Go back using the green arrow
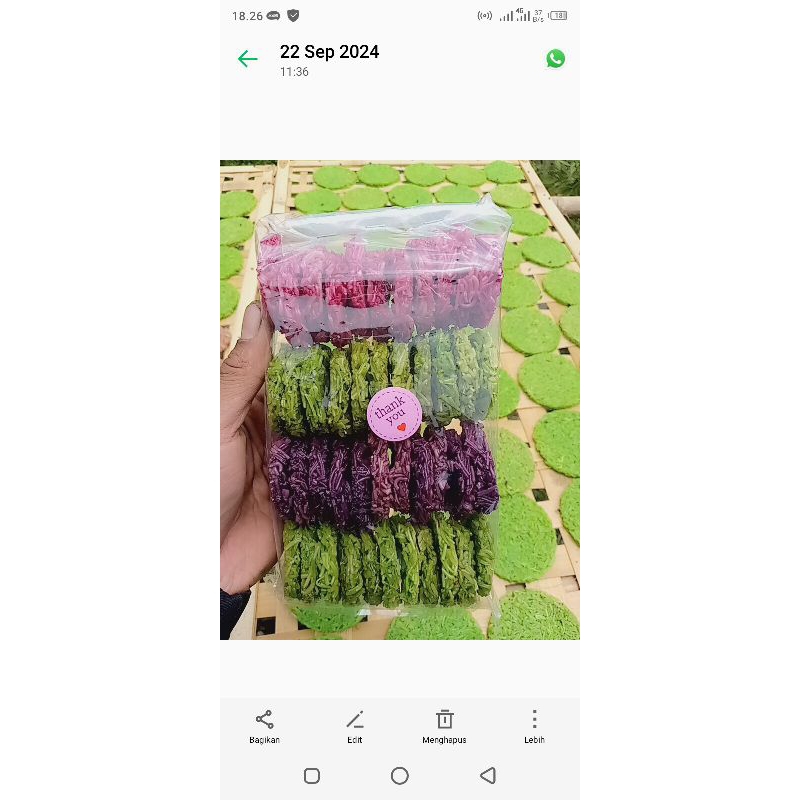Screen dimensions: 800x800 tap(248, 59)
